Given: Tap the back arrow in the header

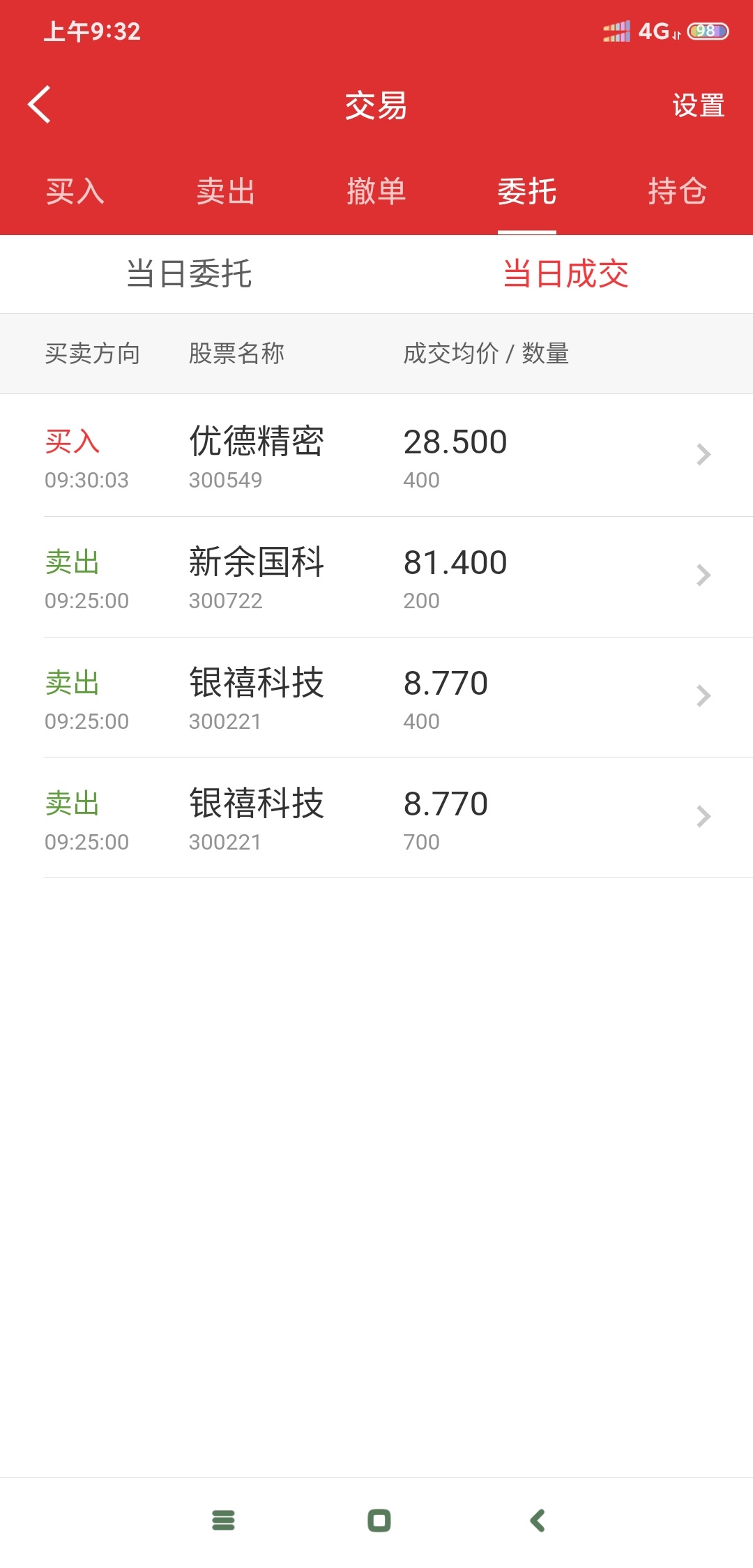Looking at the screenshot, I should coord(40,105).
